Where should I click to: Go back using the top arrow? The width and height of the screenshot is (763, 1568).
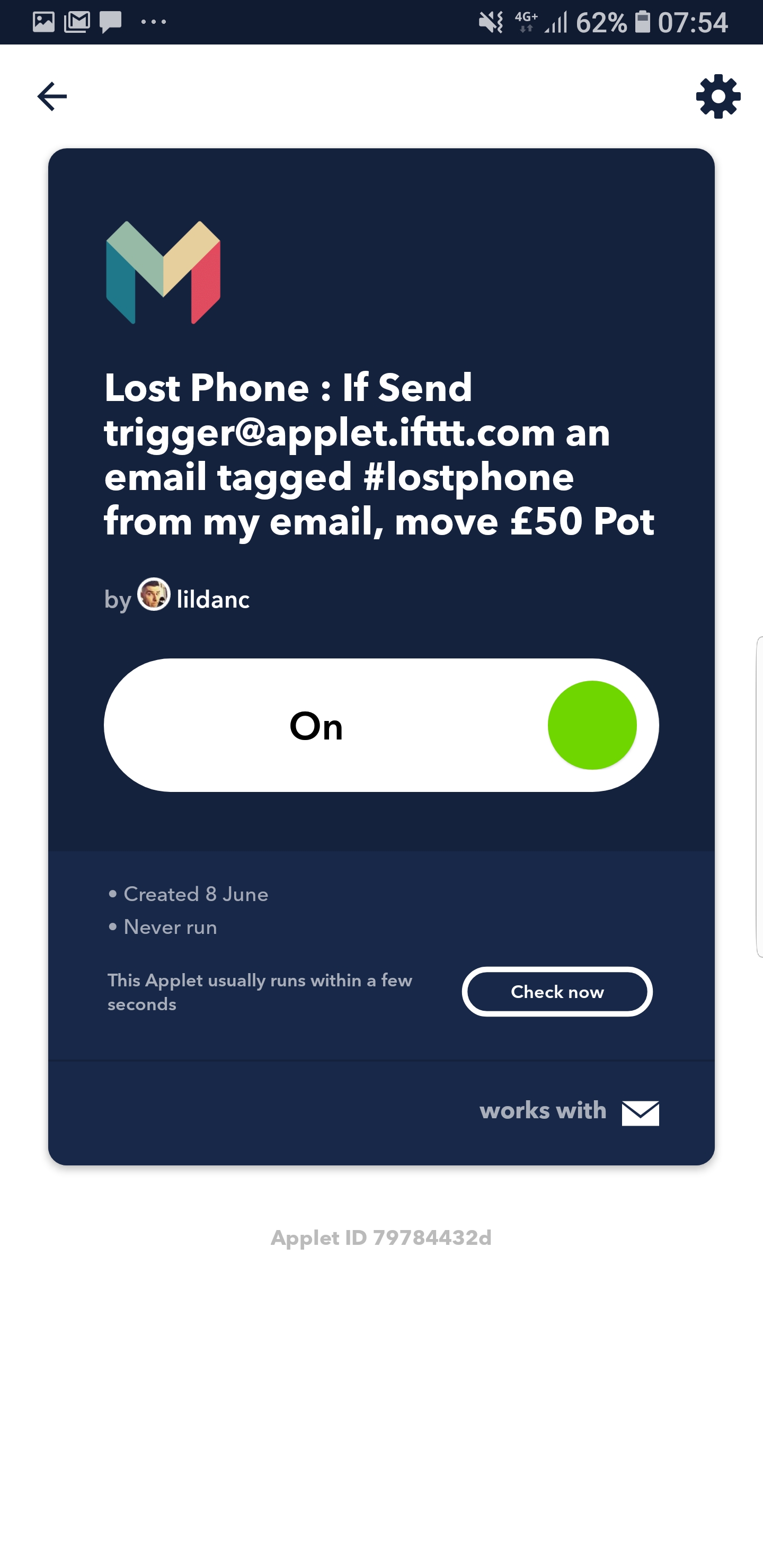coord(52,96)
